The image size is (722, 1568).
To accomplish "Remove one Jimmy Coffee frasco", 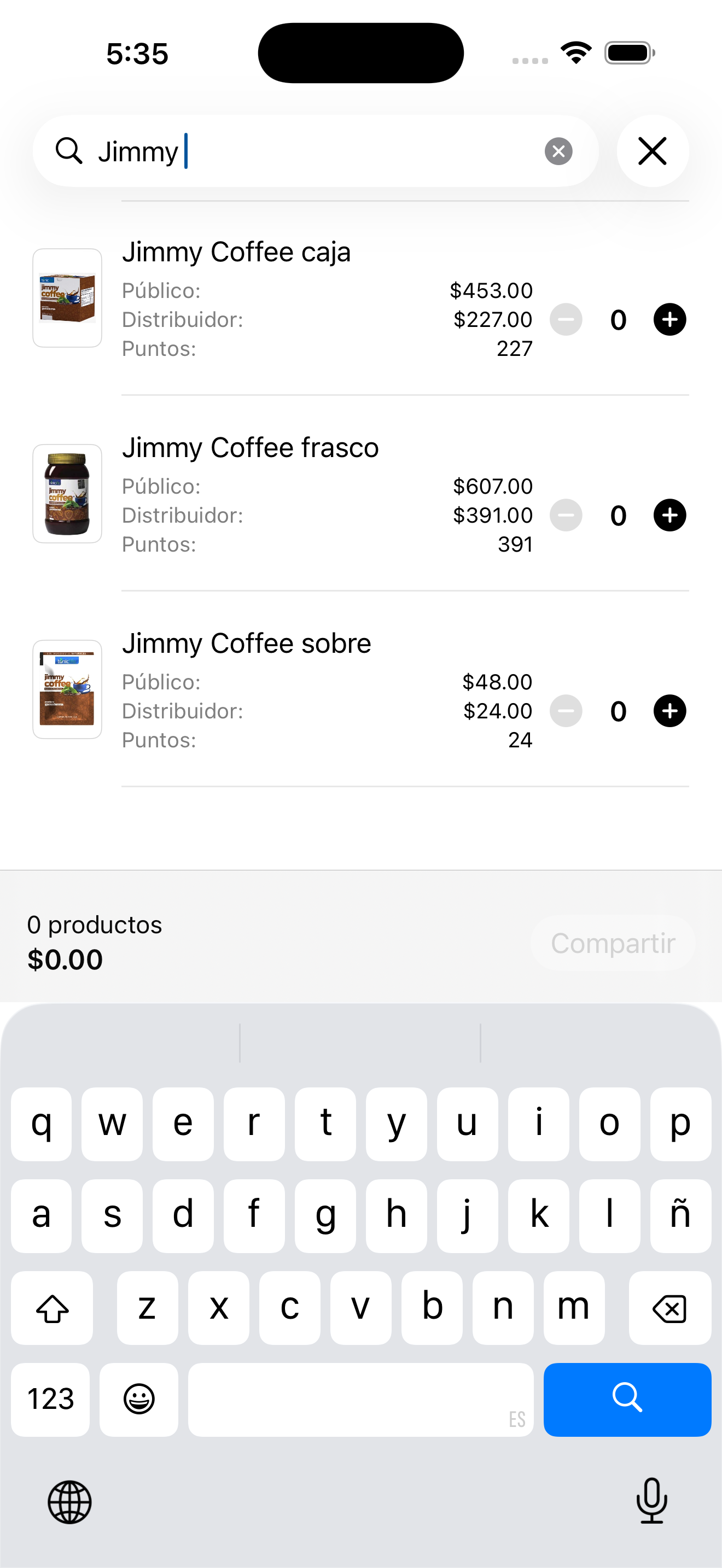I will click(566, 516).
